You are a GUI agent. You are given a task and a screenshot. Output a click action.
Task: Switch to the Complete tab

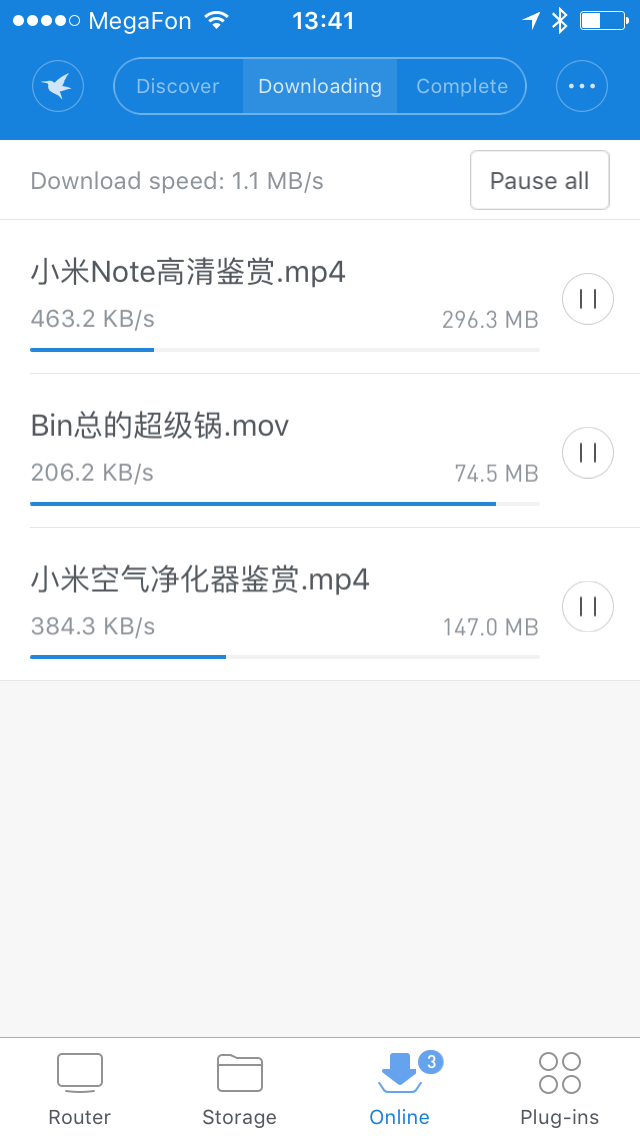[462, 87]
